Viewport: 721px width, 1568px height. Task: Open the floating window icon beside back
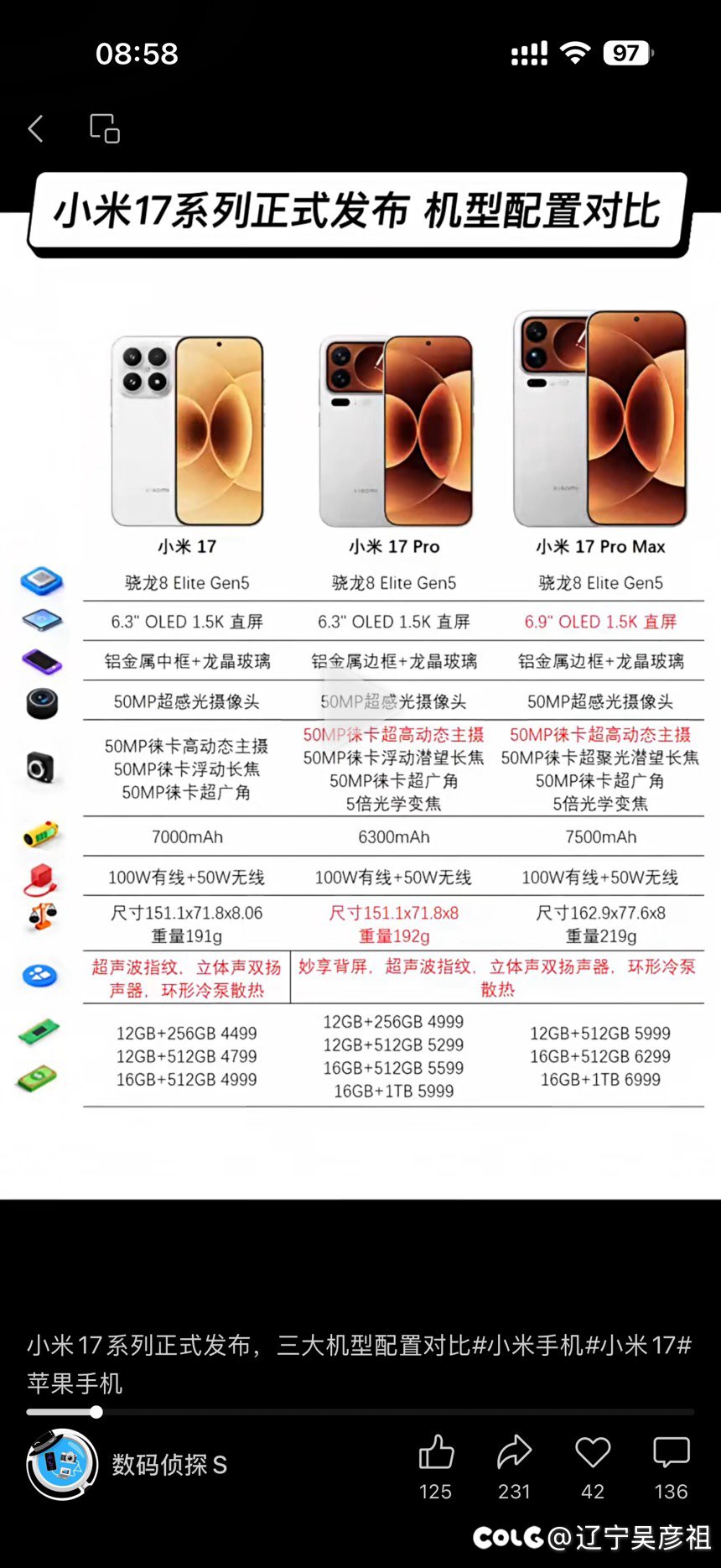click(x=105, y=128)
